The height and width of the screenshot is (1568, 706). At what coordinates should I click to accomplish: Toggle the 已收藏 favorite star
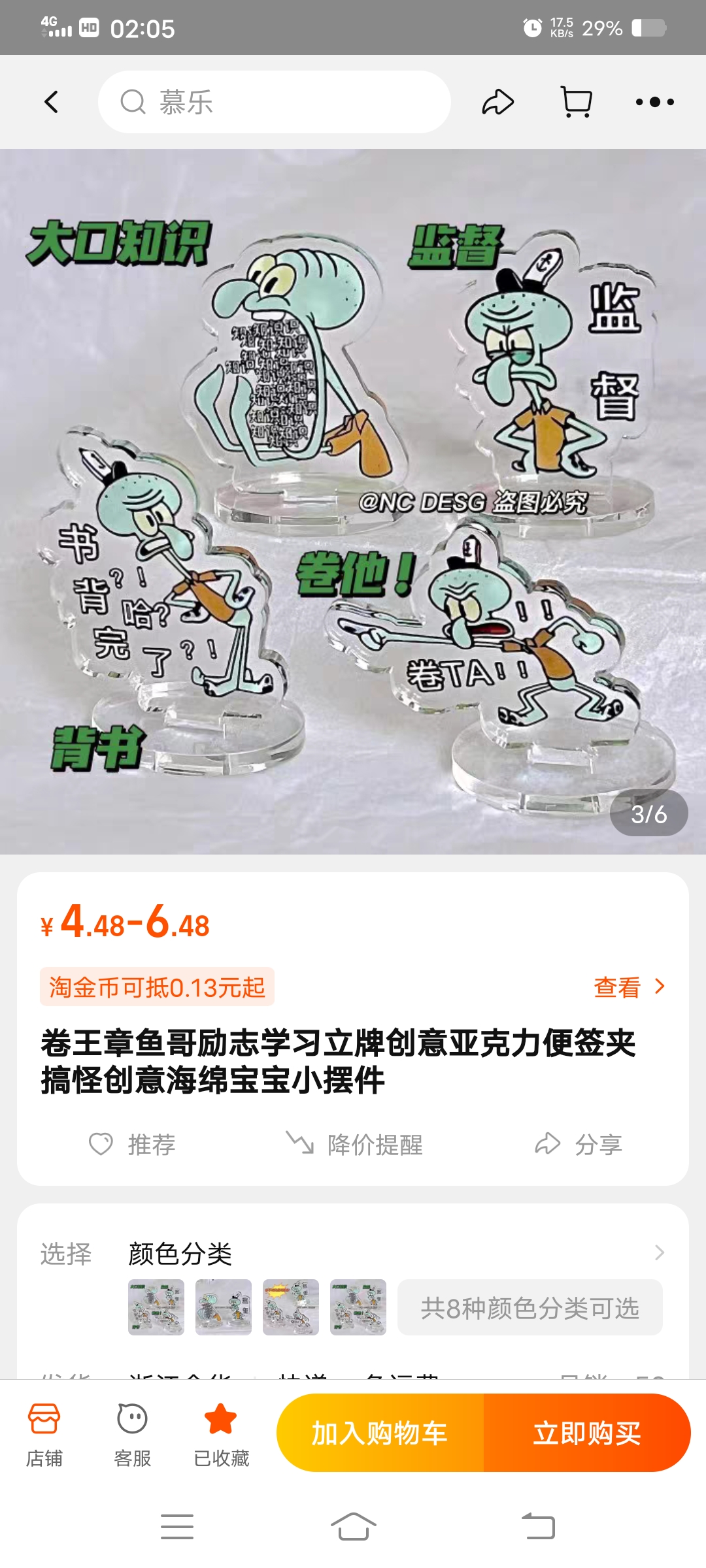coord(221,1433)
